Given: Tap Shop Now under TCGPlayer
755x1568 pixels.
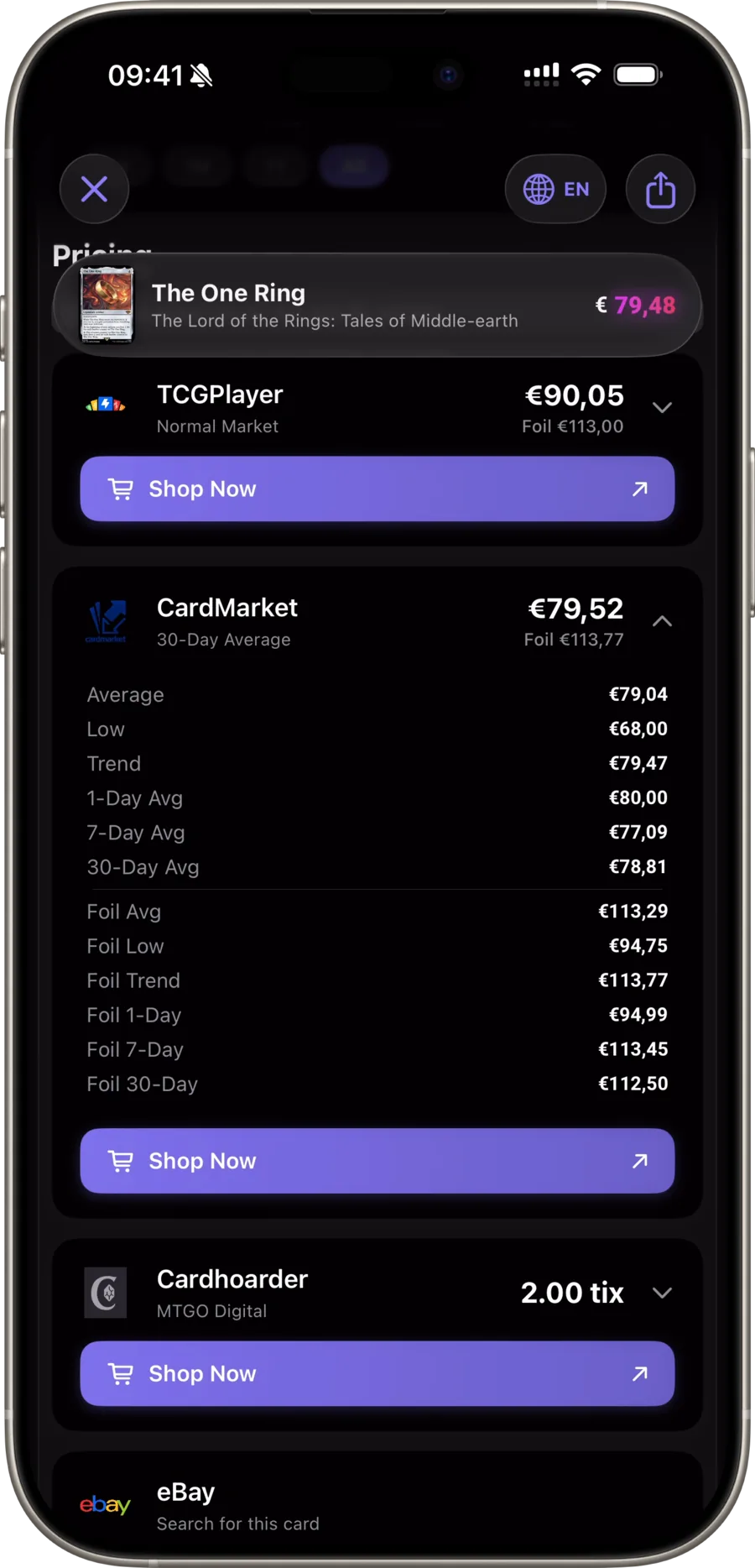Looking at the screenshot, I should pos(377,489).
